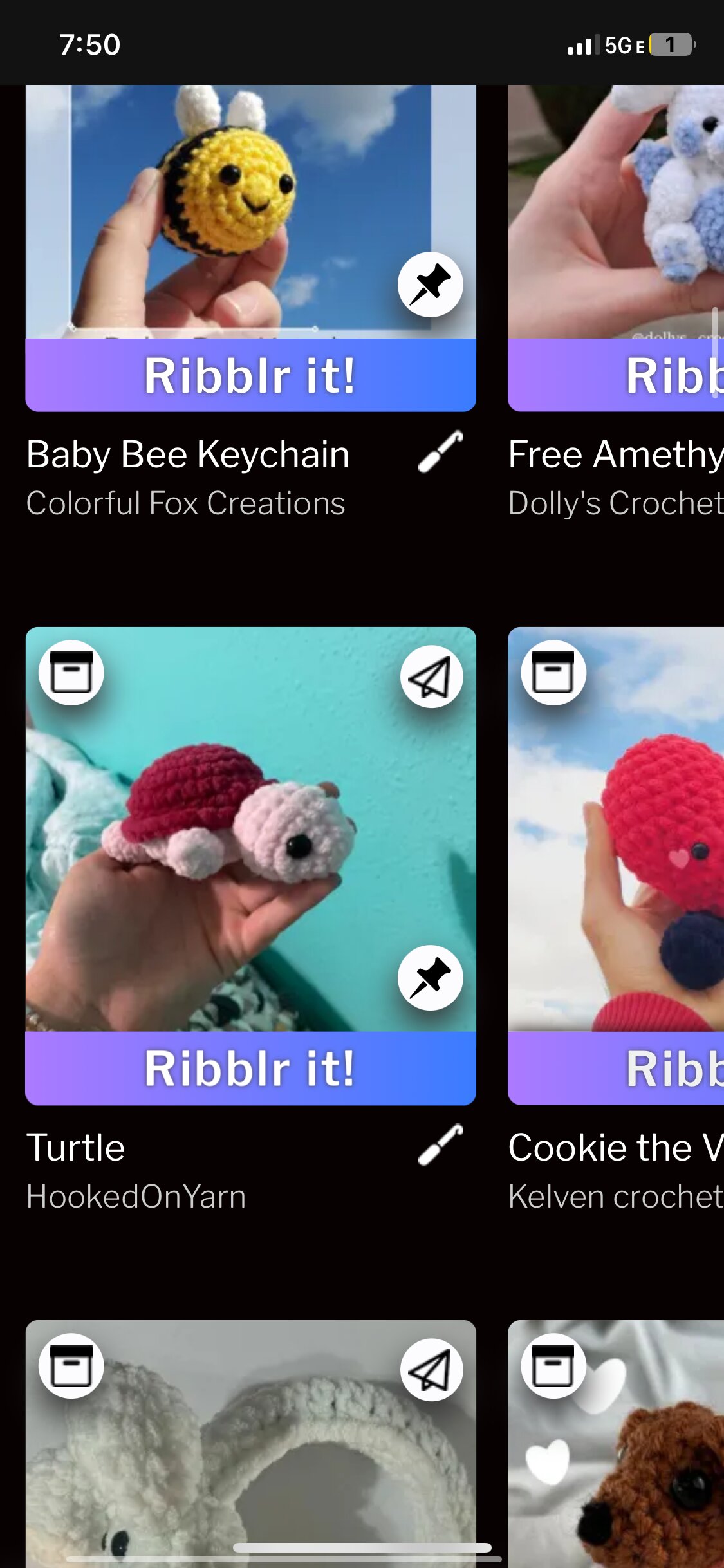Image resolution: width=724 pixels, height=1568 pixels.
Task: Edit the Baby Bee Keychain entry
Action: click(441, 452)
